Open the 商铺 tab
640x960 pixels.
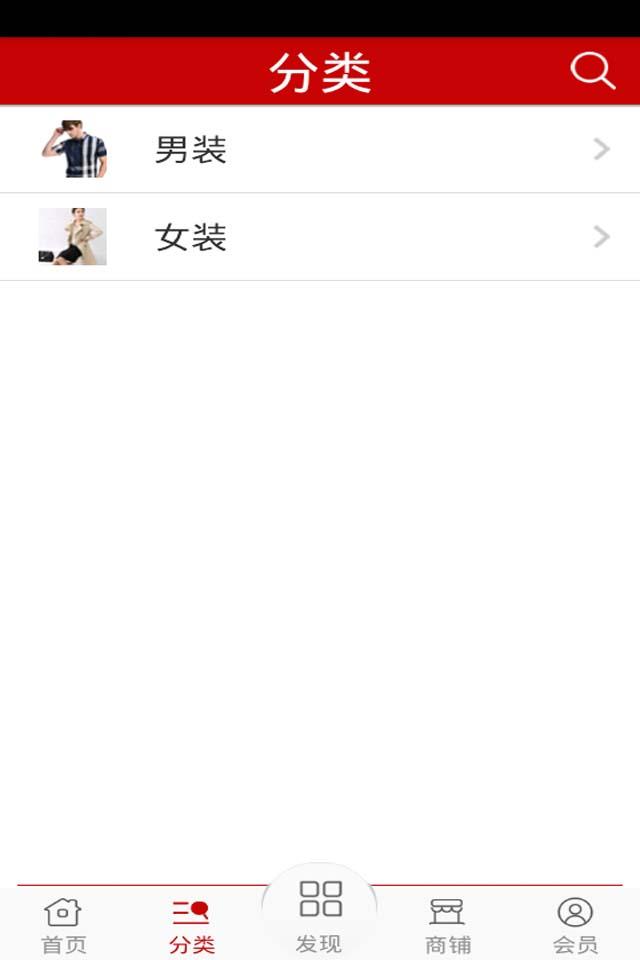pyautogui.click(x=447, y=925)
